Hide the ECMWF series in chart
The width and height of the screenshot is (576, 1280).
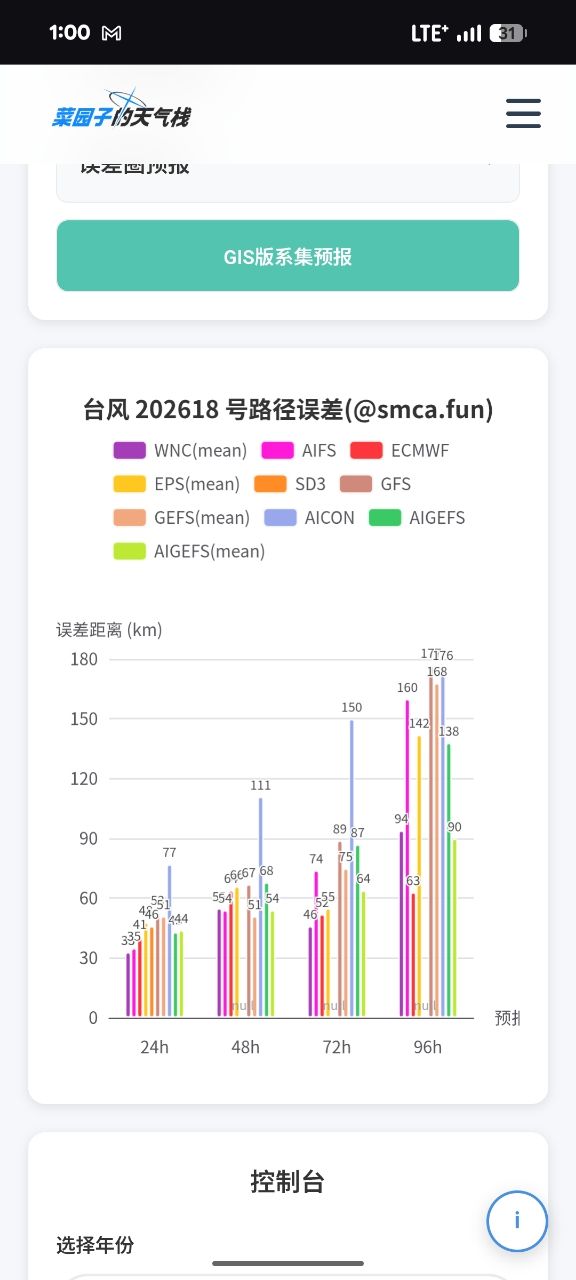tap(400, 450)
